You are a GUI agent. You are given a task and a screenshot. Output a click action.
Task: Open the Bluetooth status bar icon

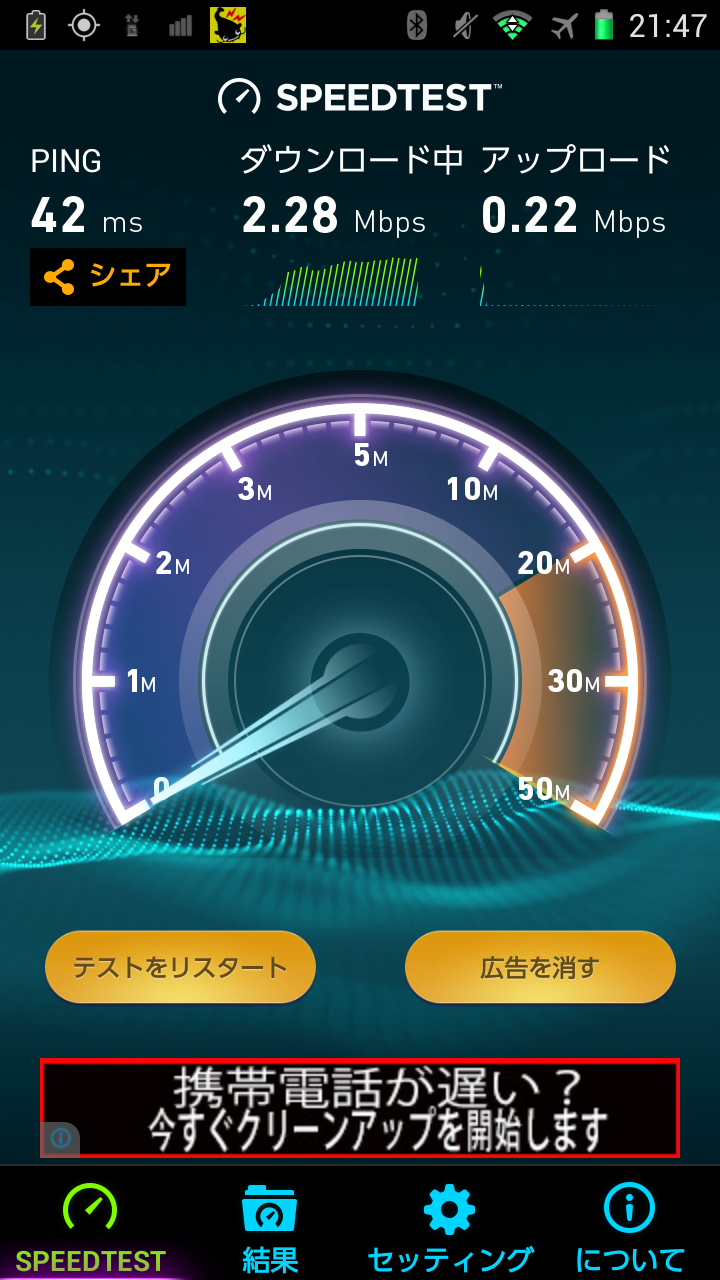coord(417,25)
